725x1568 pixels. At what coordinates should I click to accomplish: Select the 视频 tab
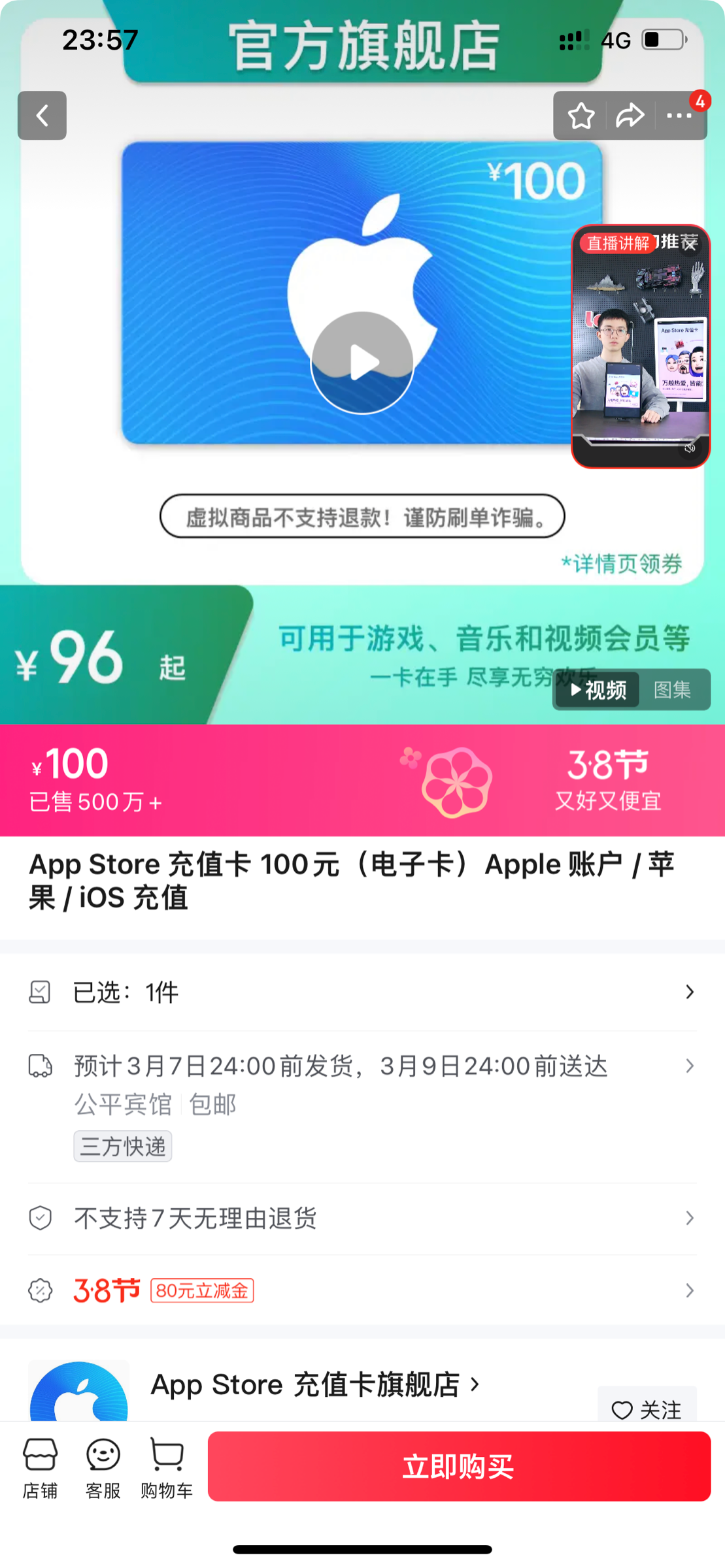pos(598,689)
